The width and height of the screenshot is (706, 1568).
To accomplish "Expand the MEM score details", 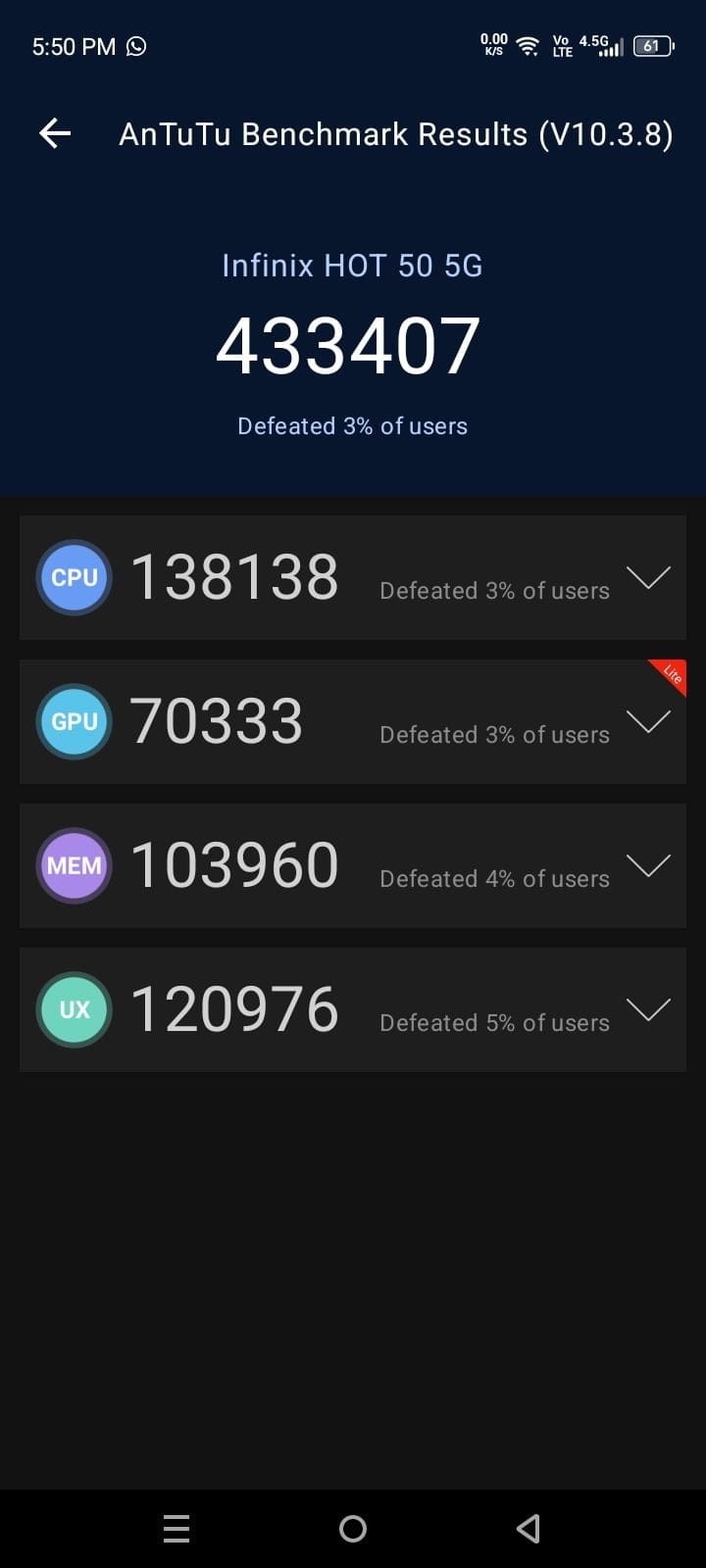I will [648, 865].
